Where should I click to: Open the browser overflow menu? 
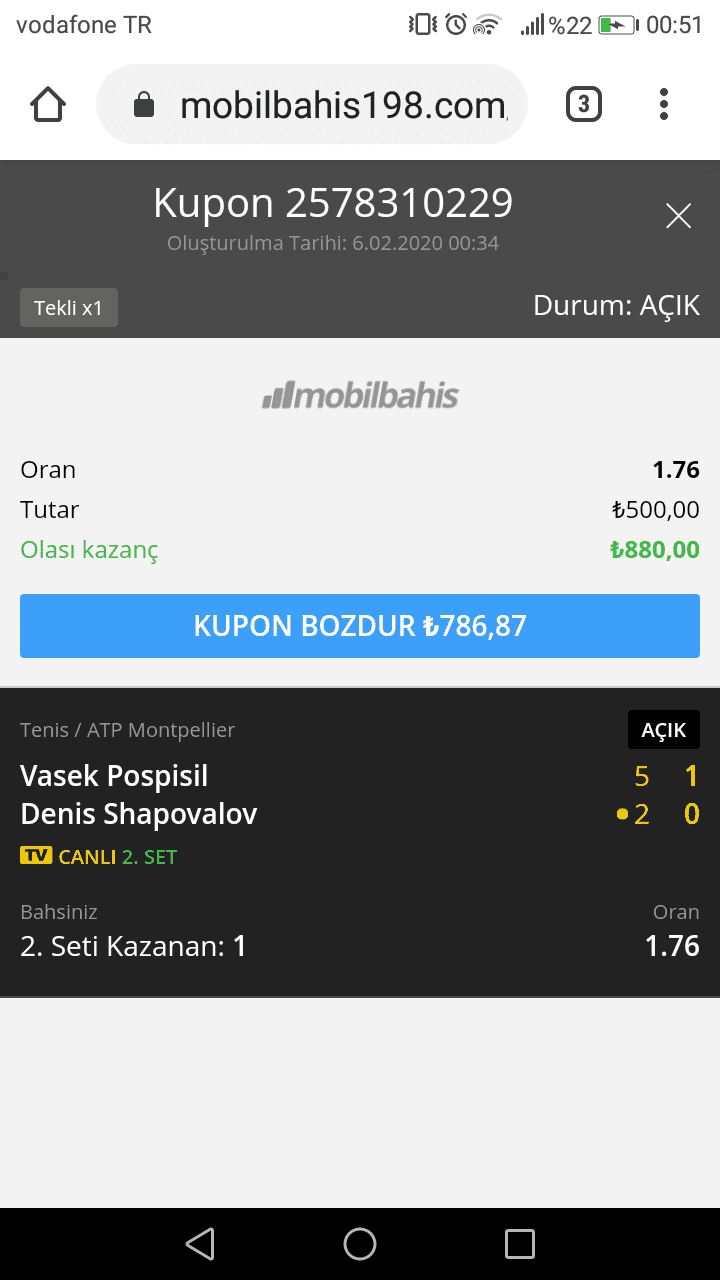click(663, 104)
